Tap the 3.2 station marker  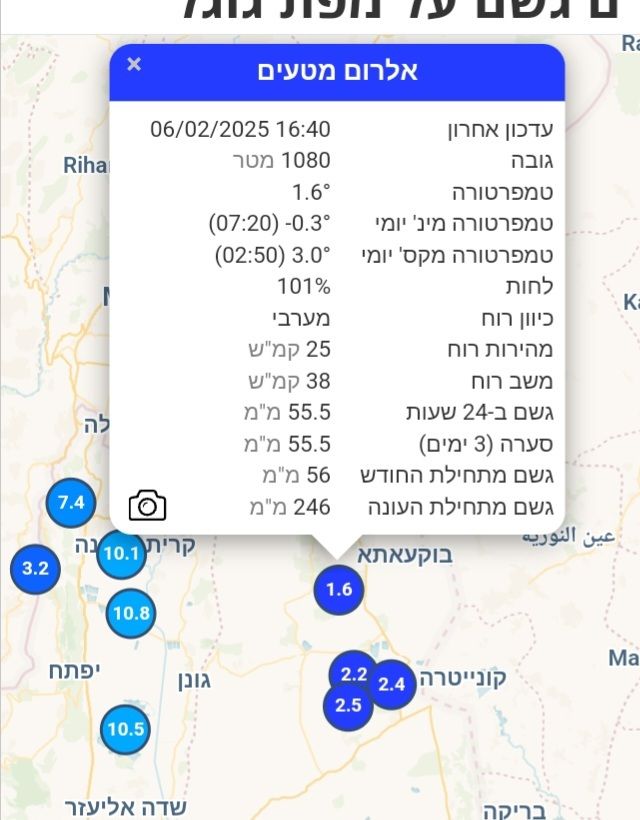[x=35, y=570]
